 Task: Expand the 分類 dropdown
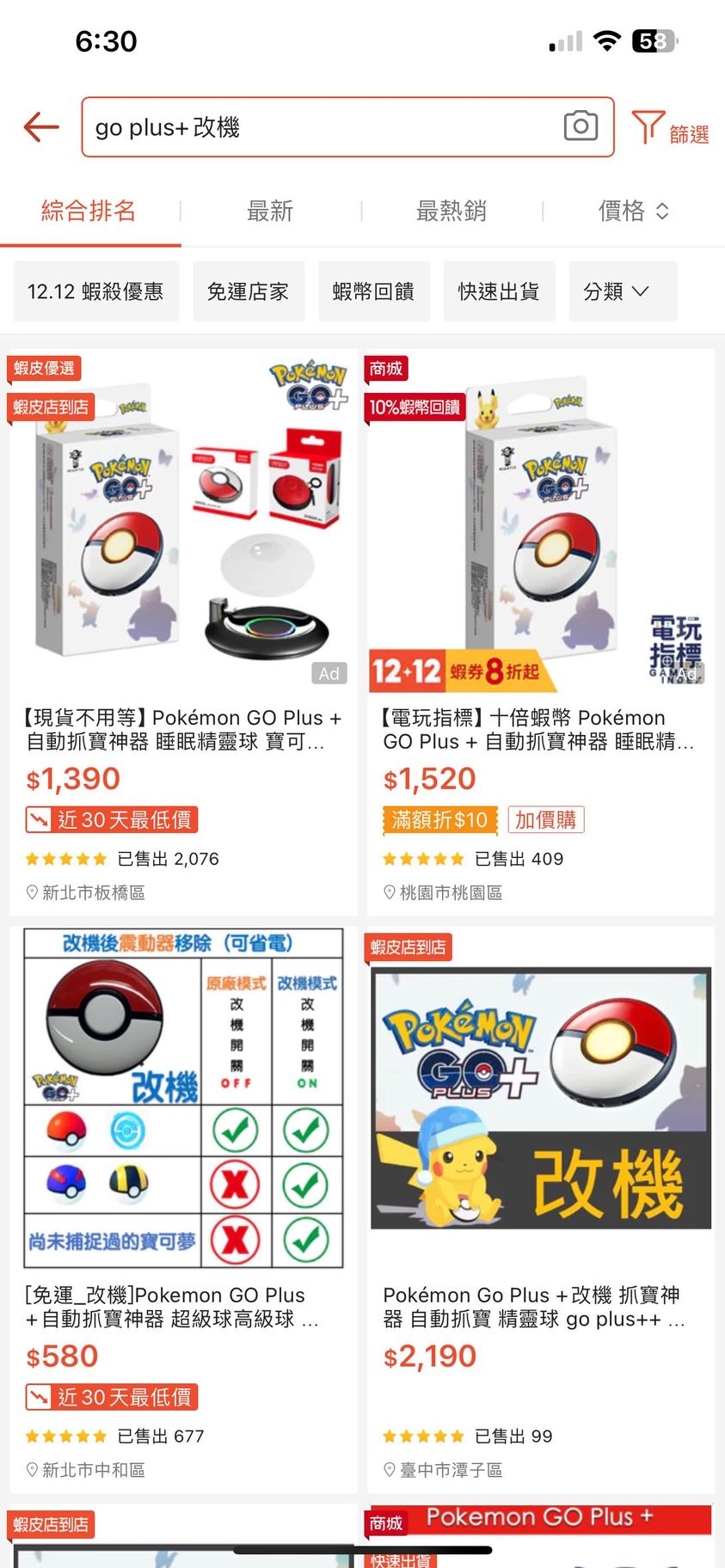click(x=616, y=291)
